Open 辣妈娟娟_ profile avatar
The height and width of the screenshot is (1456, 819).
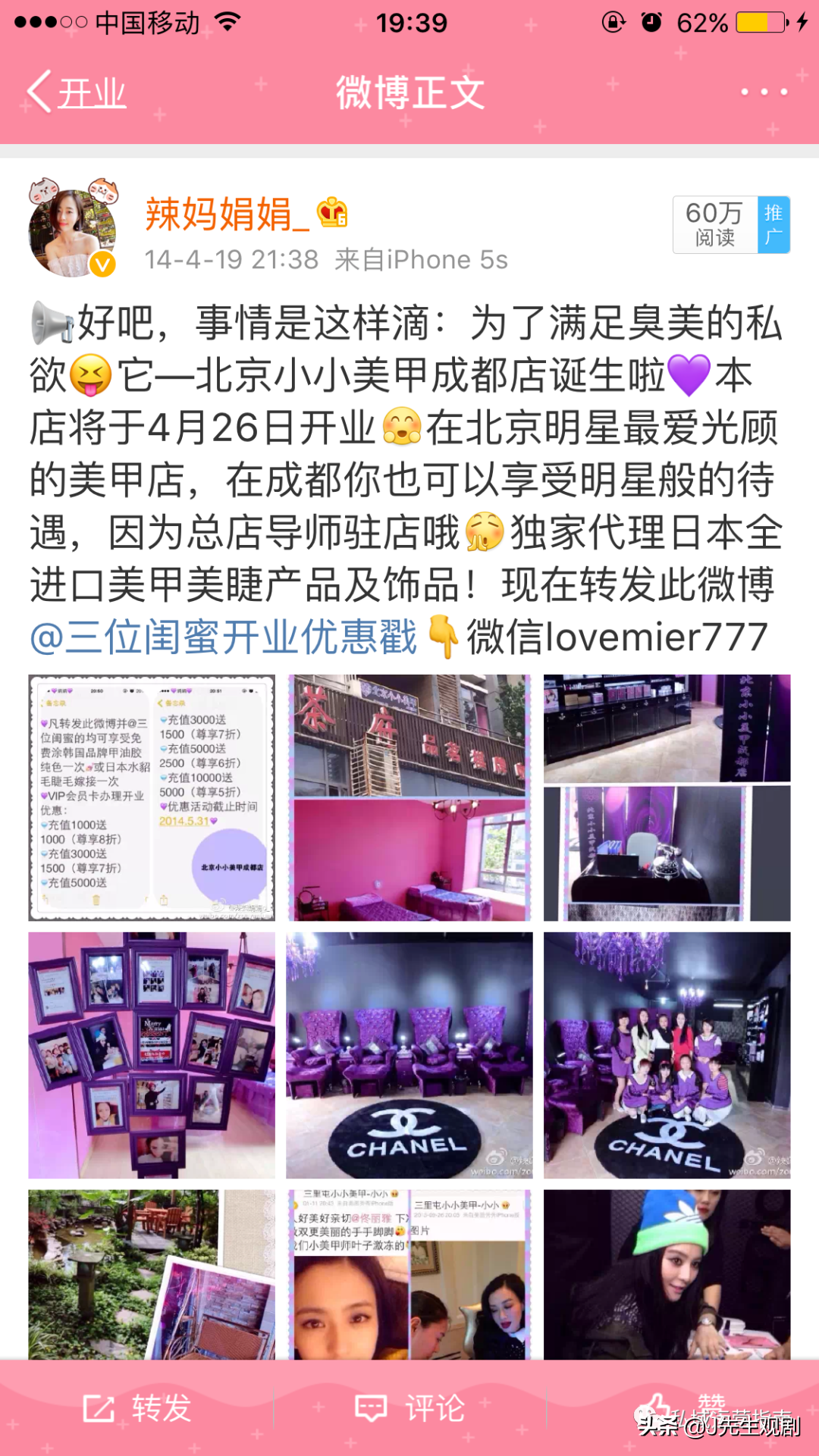pos(72,229)
